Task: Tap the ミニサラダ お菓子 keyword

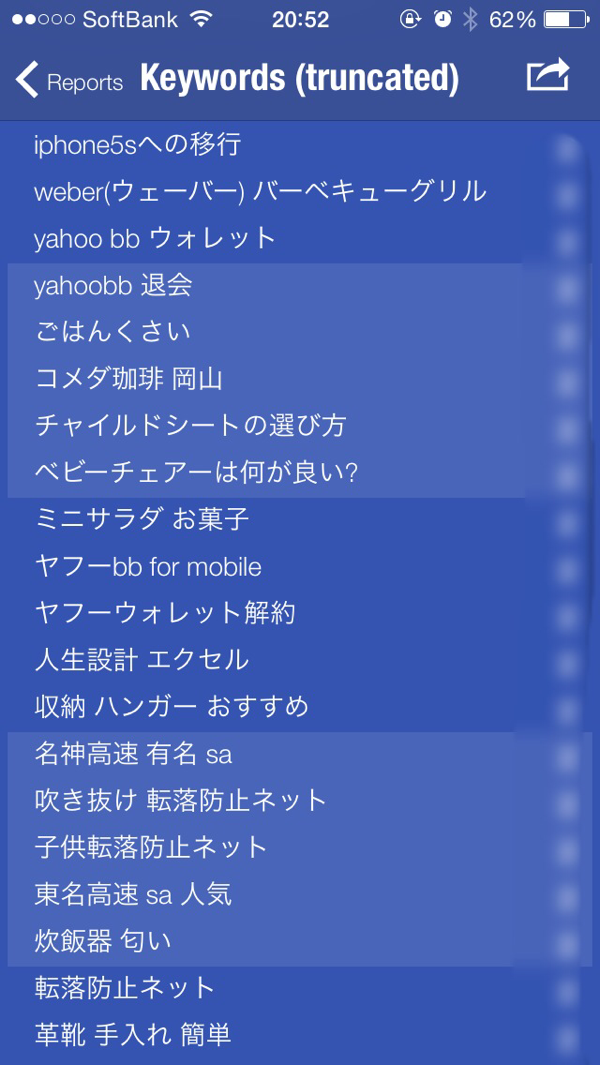Action: pyautogui.click(x=300, y=520)
